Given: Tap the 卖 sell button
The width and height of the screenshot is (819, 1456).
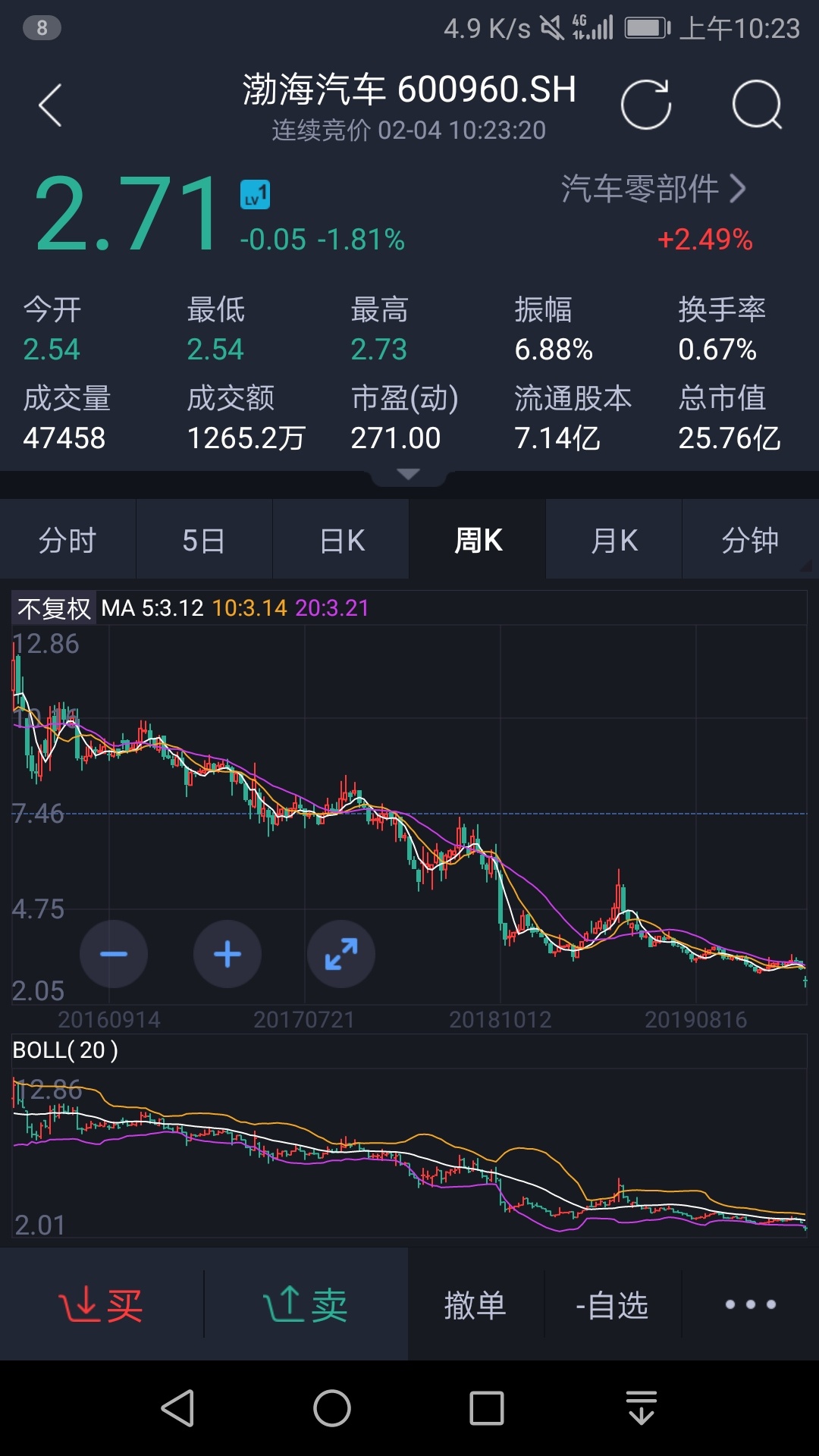Looking at the screenshot, I should coord(306,1305).
